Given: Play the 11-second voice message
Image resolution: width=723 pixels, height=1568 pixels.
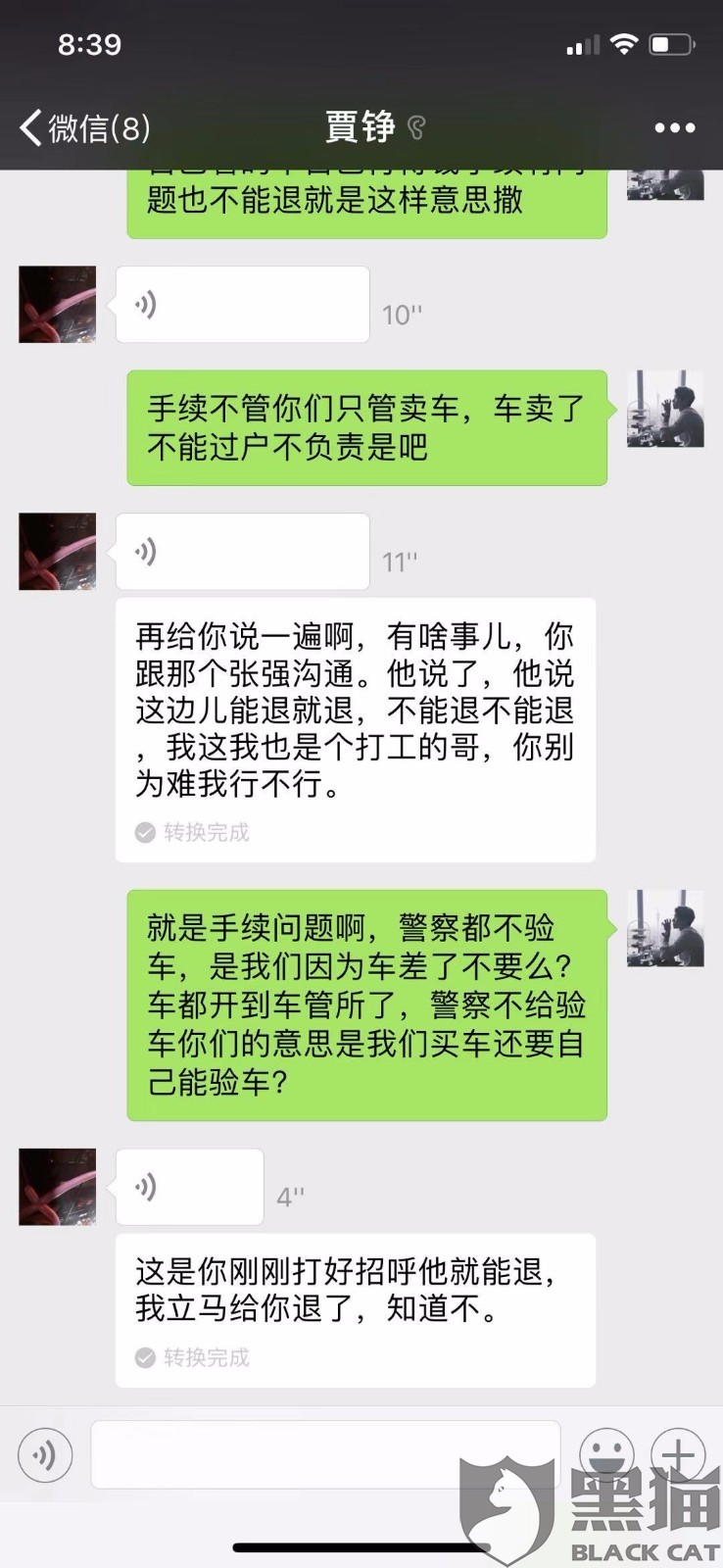Looking at the screenshot, I should point(242,552).
